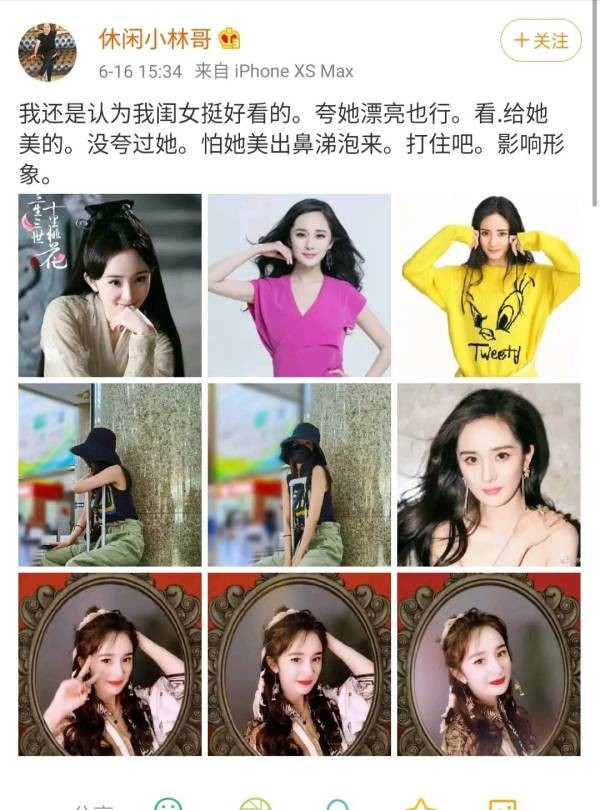Open the close-up portrait with earrings
The width and height of the screenshot is (600, 810).
point(489,474)
